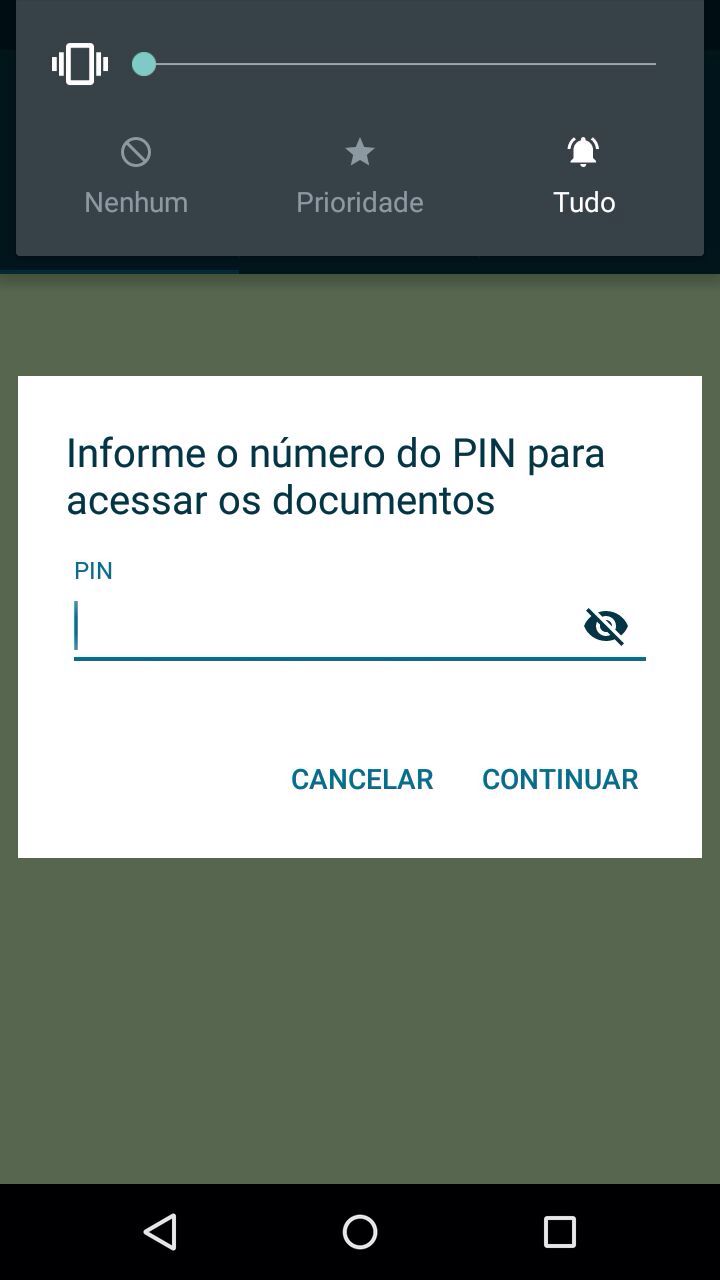The image size is (720, 1280).
Task: Switch to Prioridade interruptions
Action: (x=360, y=177)
